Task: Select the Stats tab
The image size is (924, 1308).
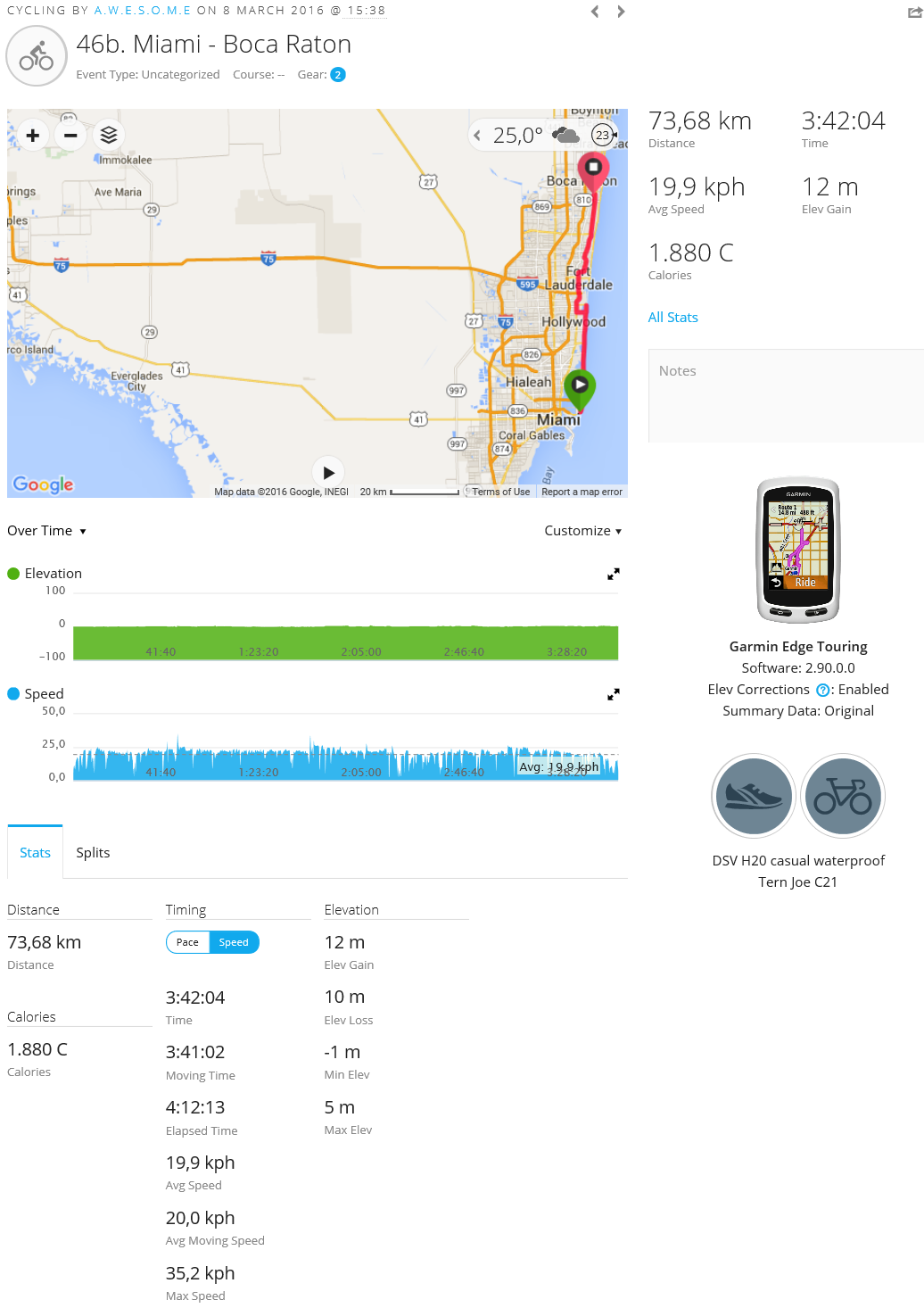Action: click(35, 853)
